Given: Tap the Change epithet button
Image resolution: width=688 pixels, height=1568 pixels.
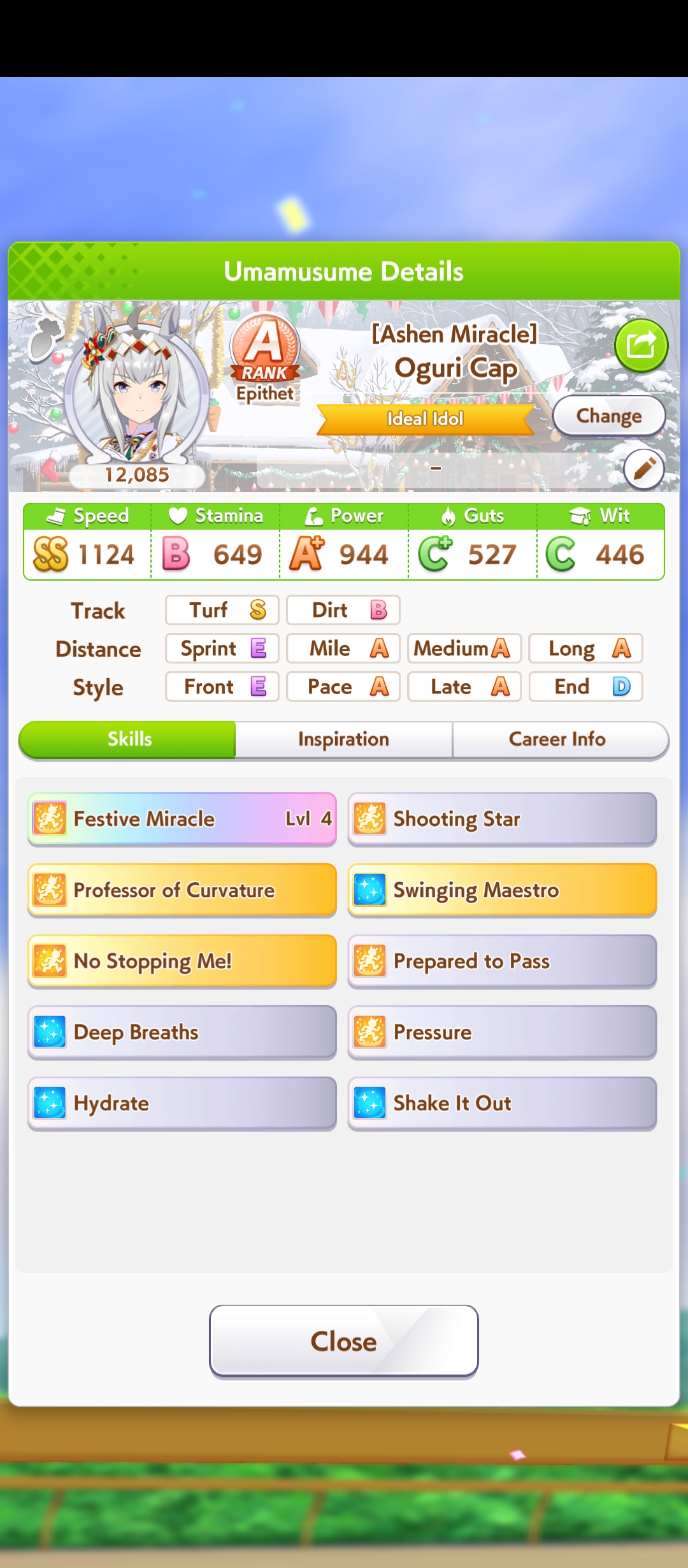Looking at the screenshot, I should coord(608,416).
